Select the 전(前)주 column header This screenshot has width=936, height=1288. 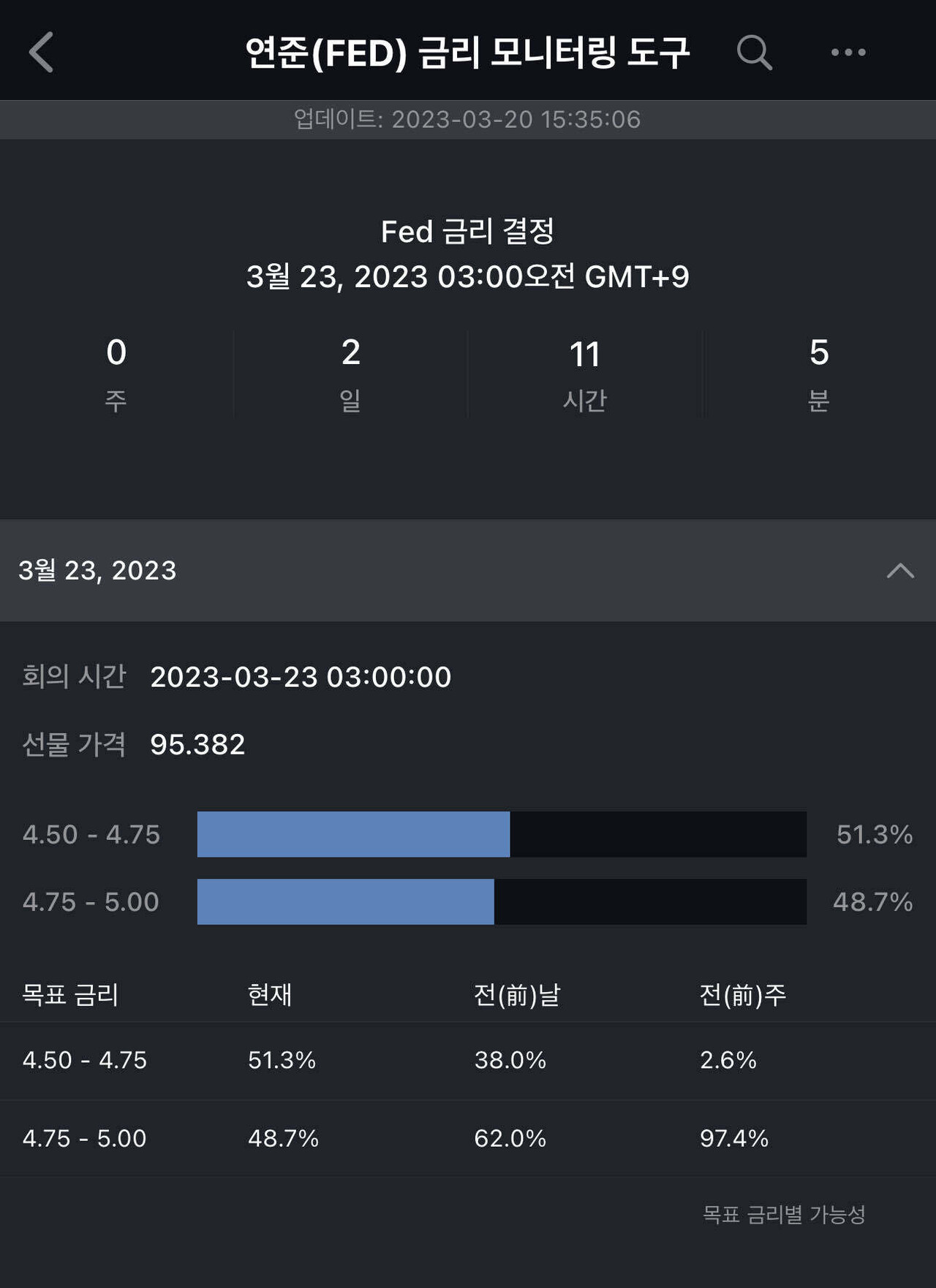pos(743,993)
